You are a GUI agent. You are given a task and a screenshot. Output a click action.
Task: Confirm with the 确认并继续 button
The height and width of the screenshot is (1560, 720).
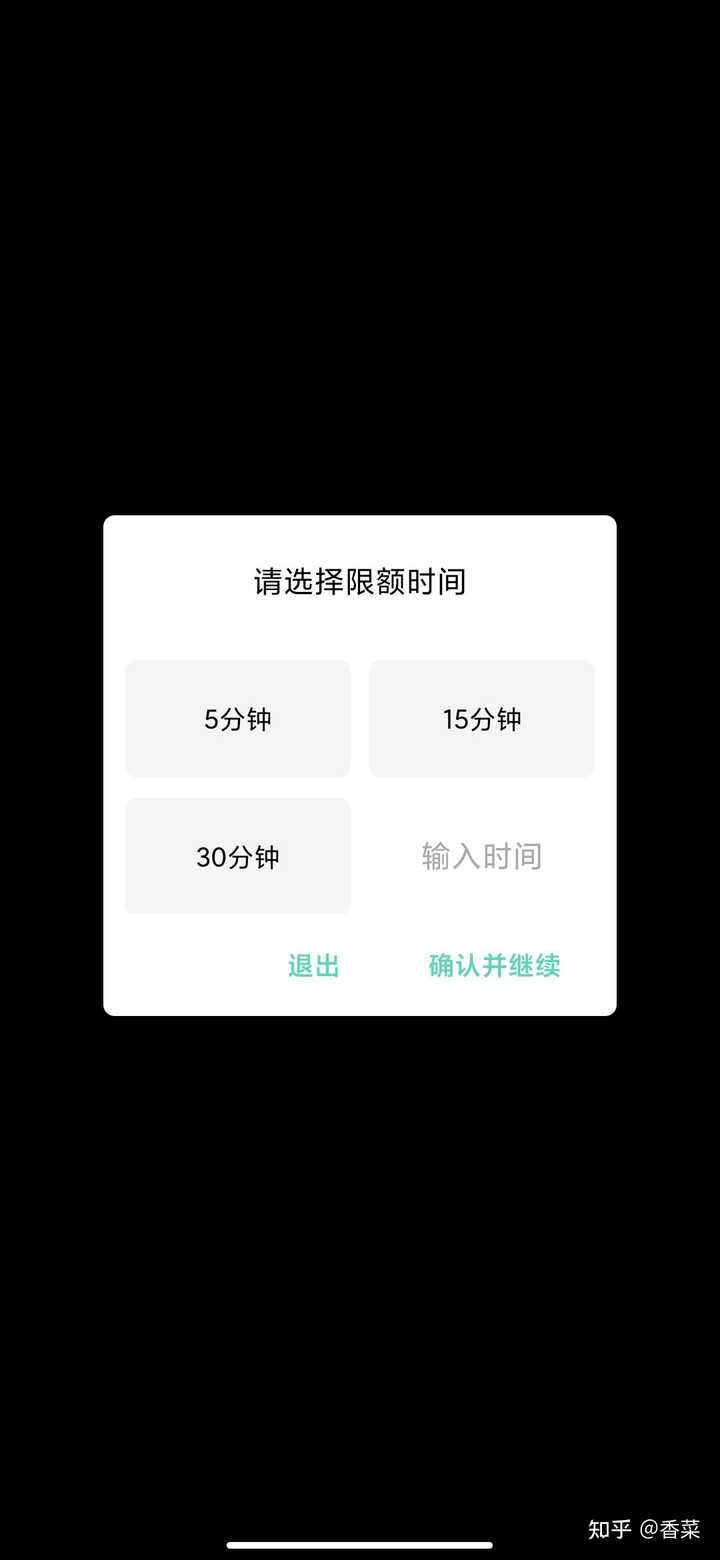coord(494,966)
